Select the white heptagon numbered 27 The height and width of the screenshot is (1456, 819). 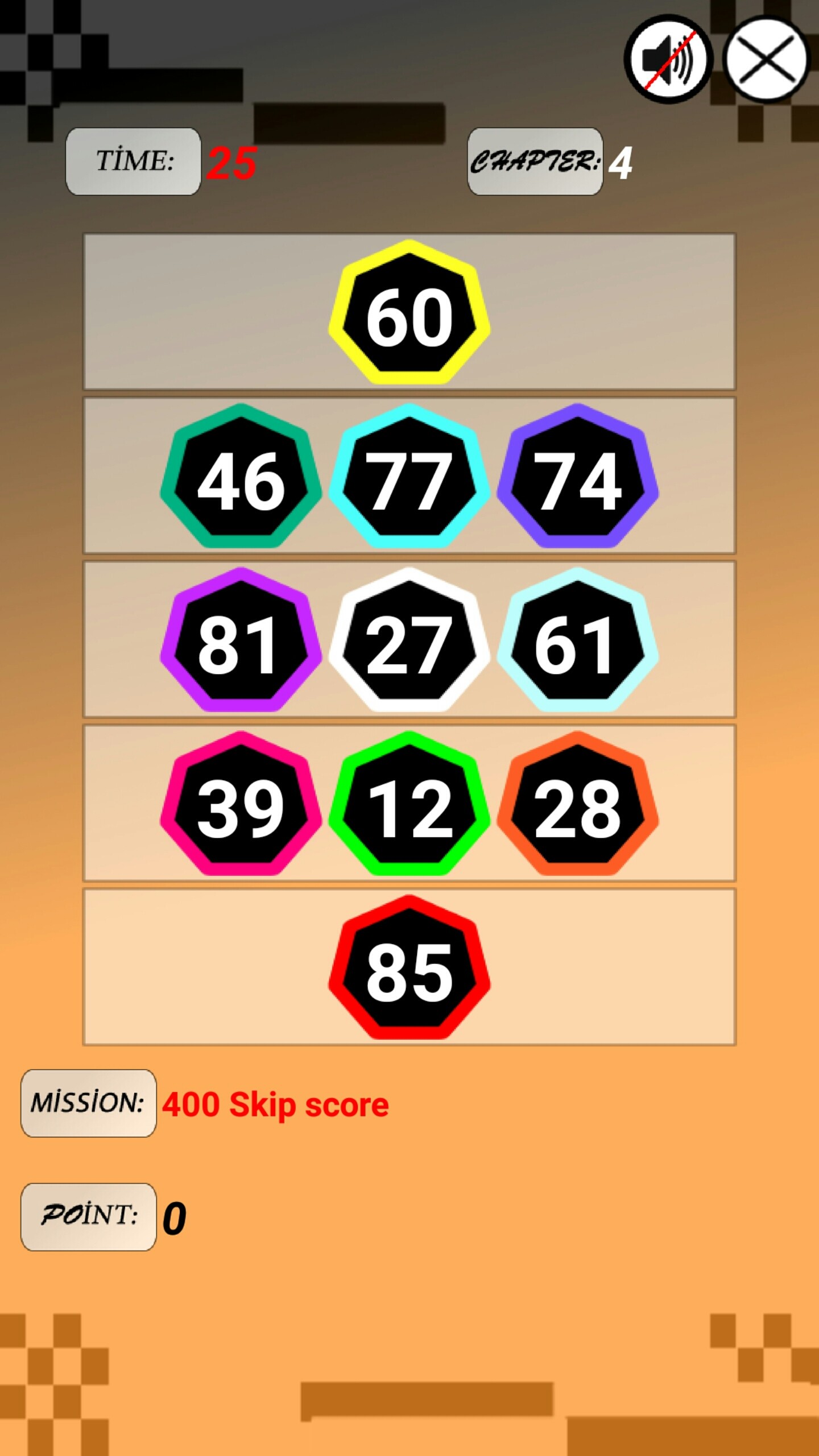[x=409, y=642]
